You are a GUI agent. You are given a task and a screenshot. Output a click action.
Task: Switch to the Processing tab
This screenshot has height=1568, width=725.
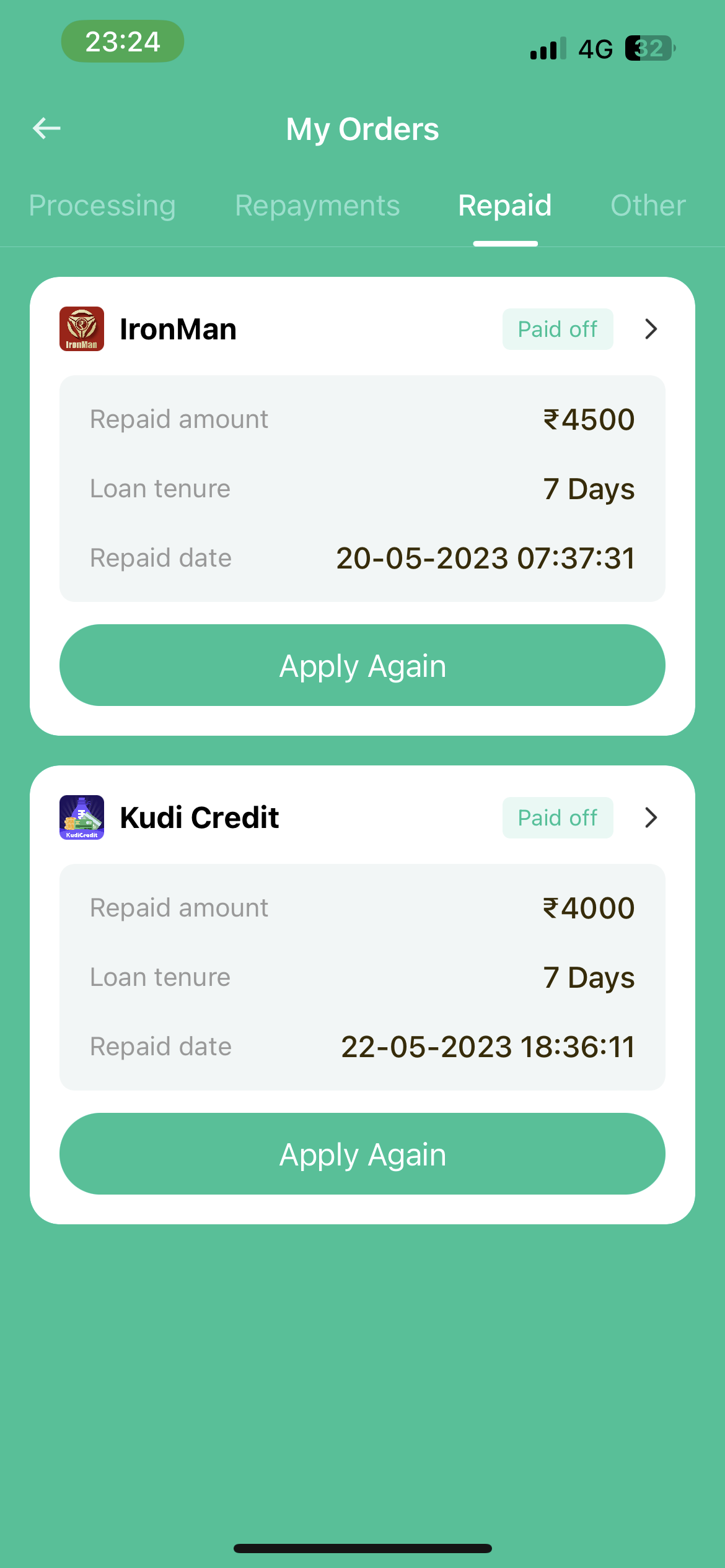click(x=102, y=206)
